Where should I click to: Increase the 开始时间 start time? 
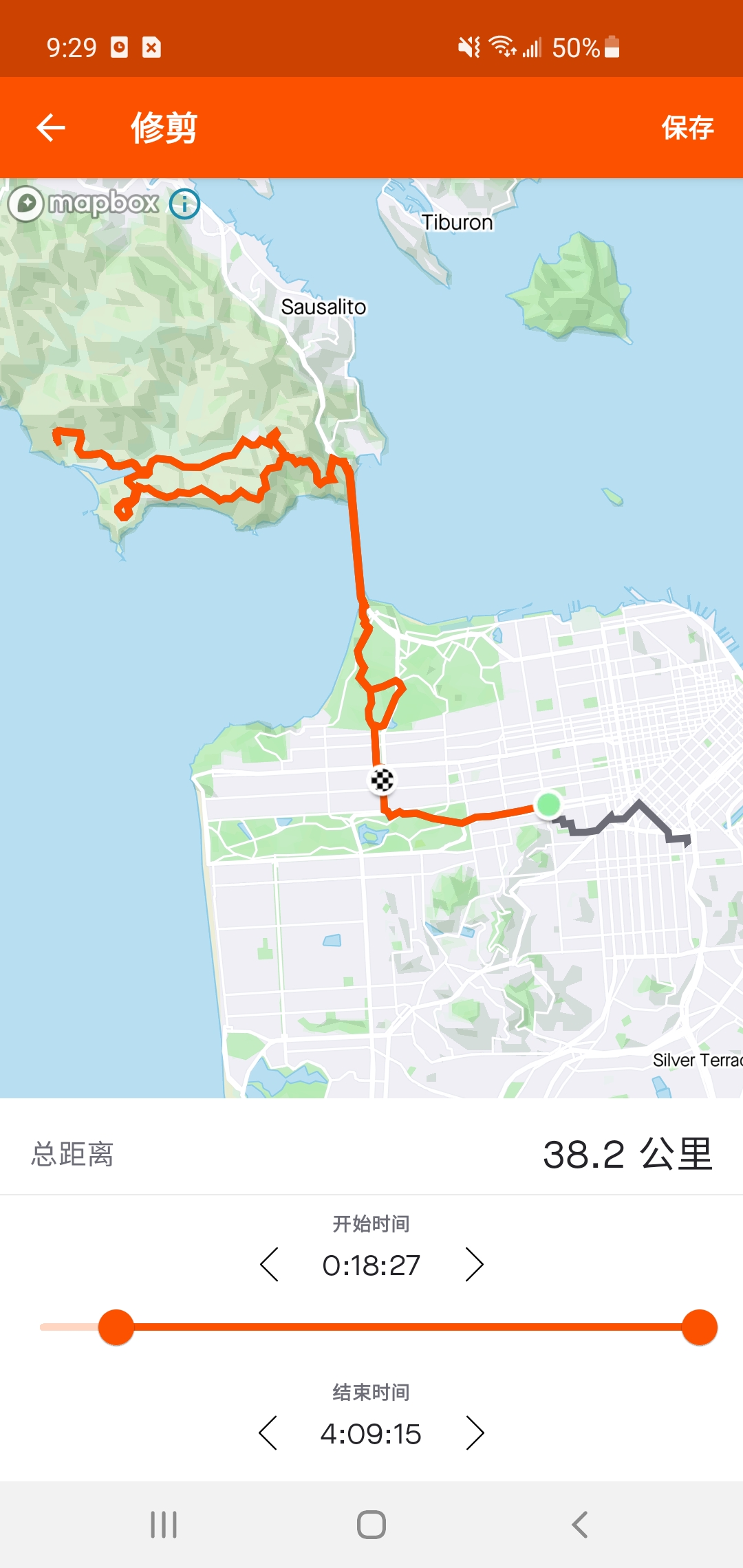[474, 1264]
